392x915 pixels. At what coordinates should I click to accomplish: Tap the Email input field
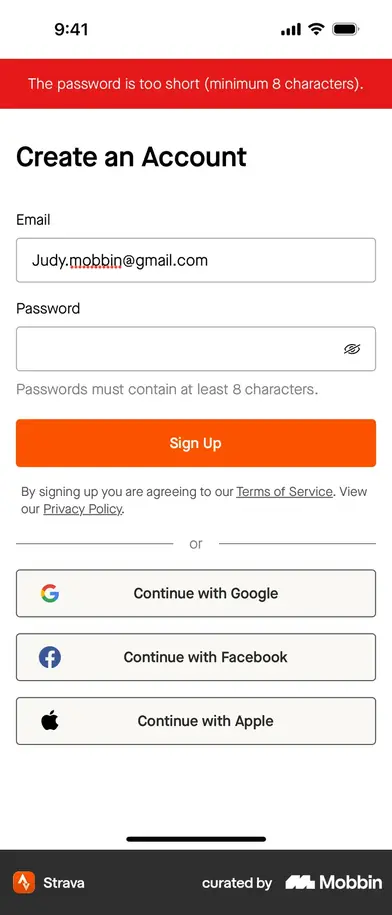[x=196, y=260]
